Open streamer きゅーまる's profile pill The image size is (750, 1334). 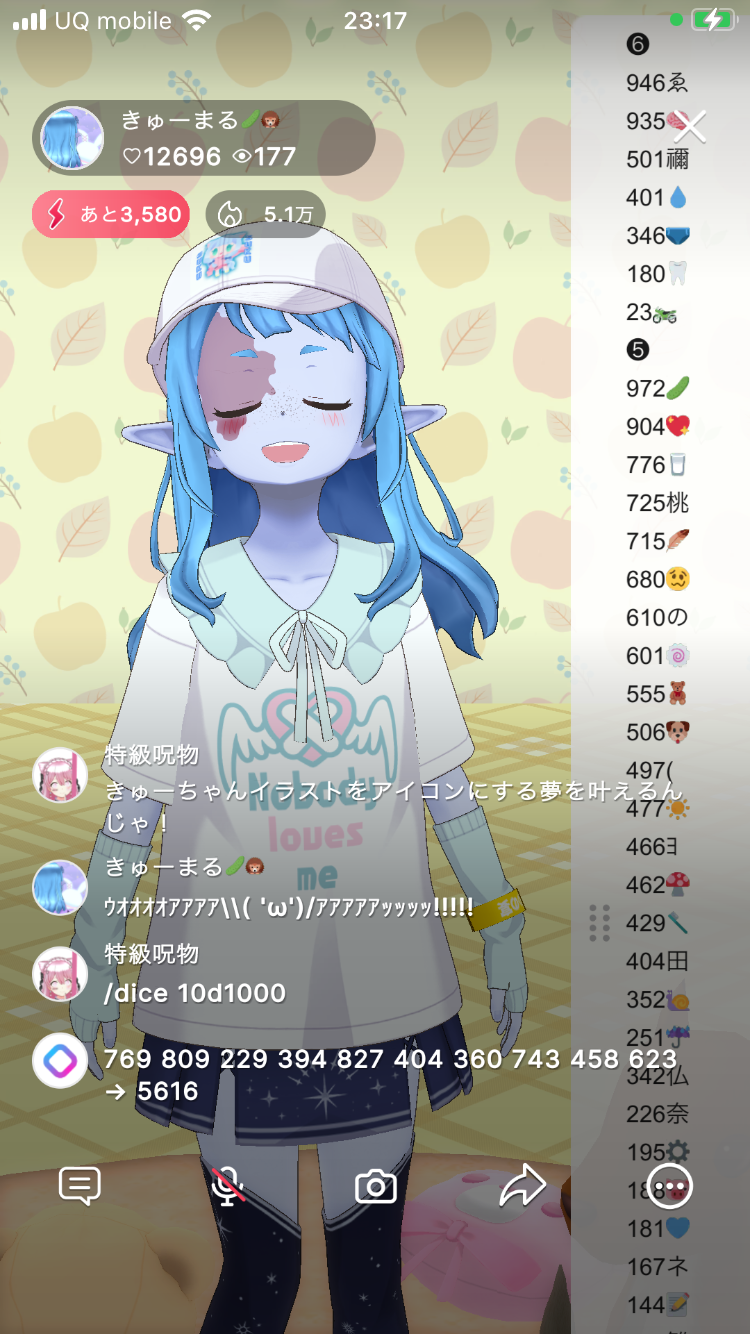[x=204, y=138]
